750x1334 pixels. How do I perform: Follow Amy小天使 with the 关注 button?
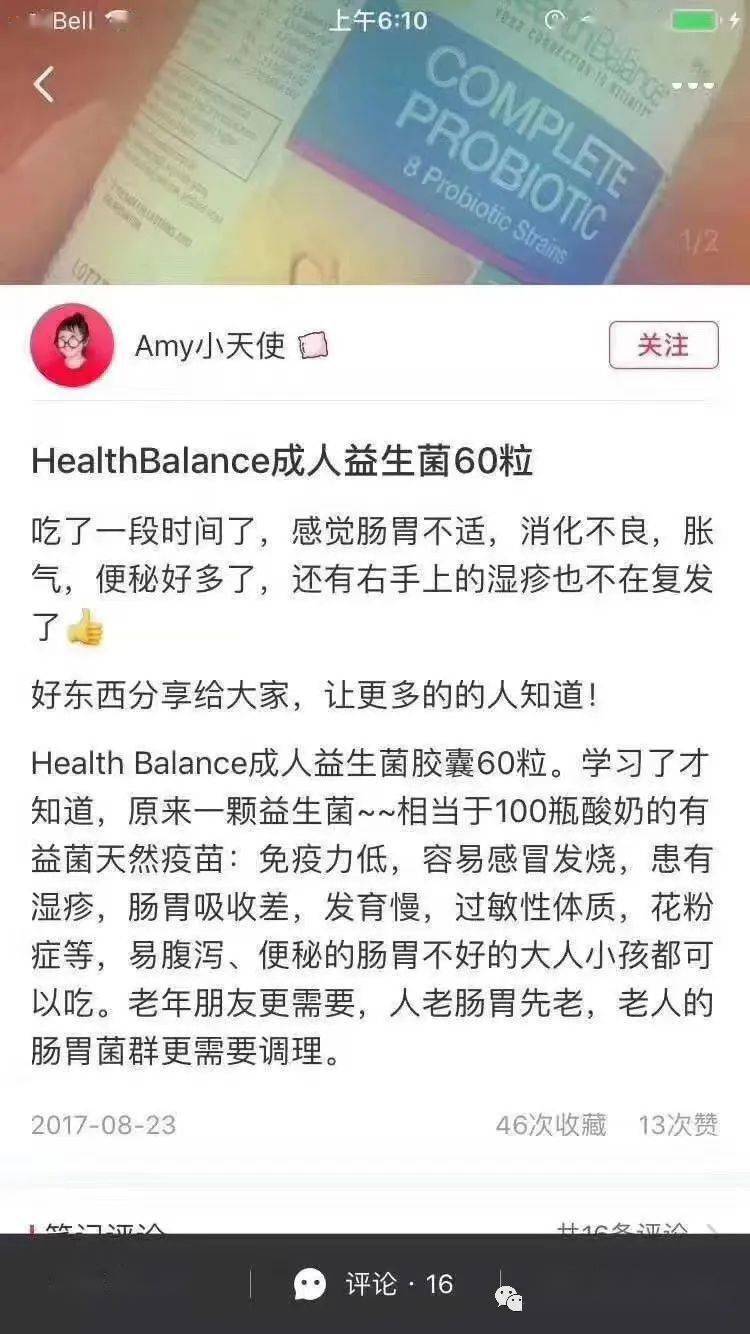coord(663,346)
